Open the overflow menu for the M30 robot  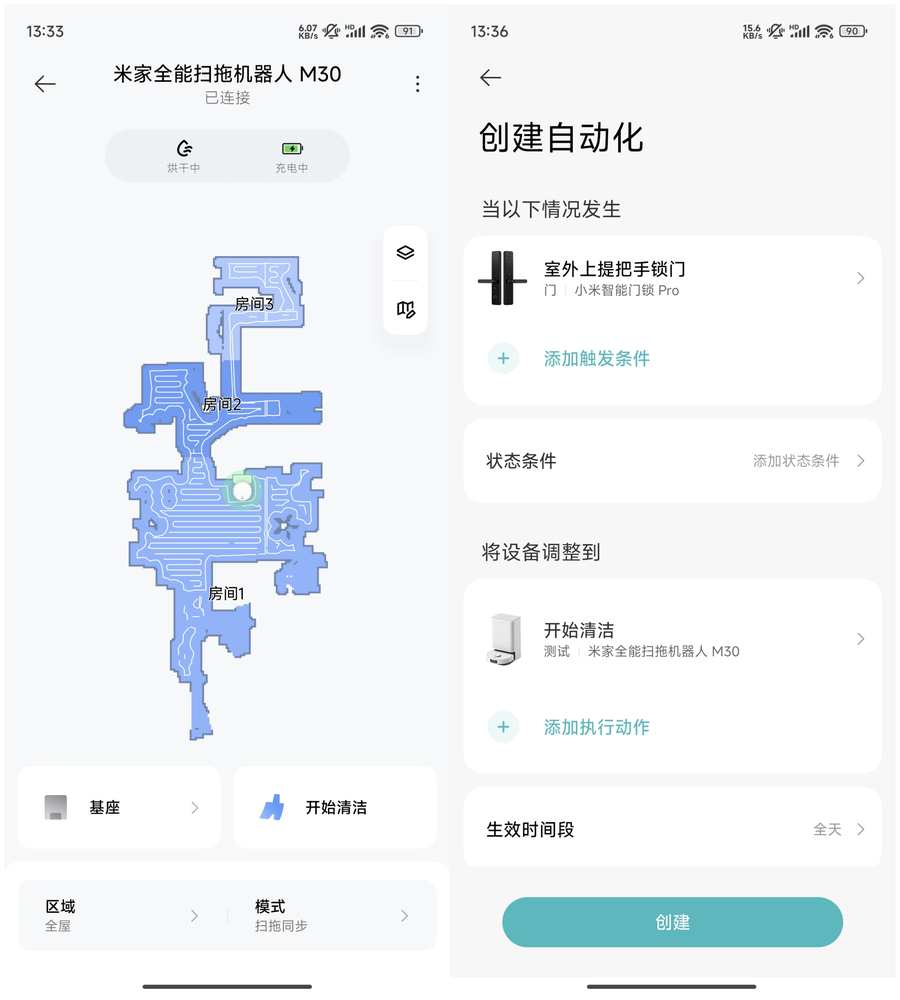click(x=418, y=84)
